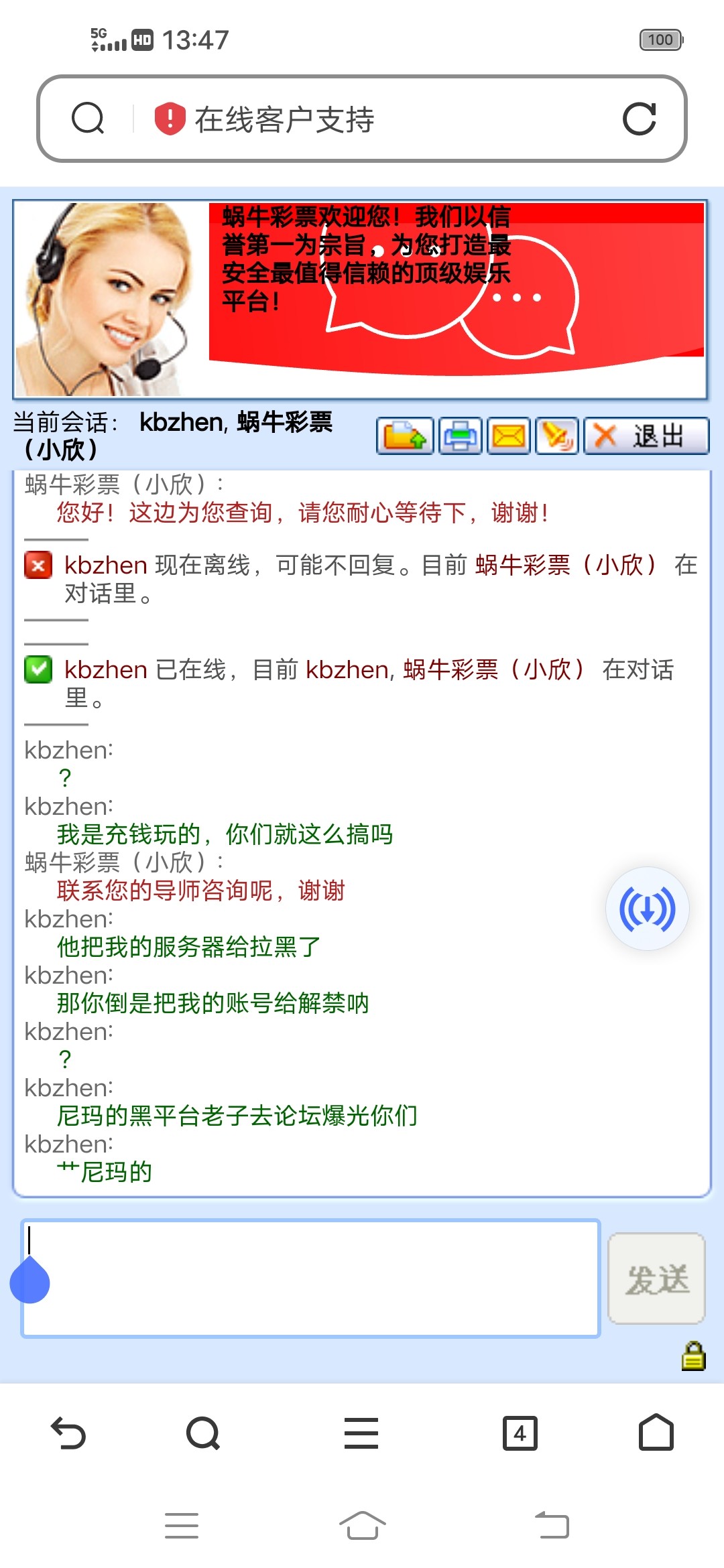Toggle the chat sound icon

(x=556, y=436)
